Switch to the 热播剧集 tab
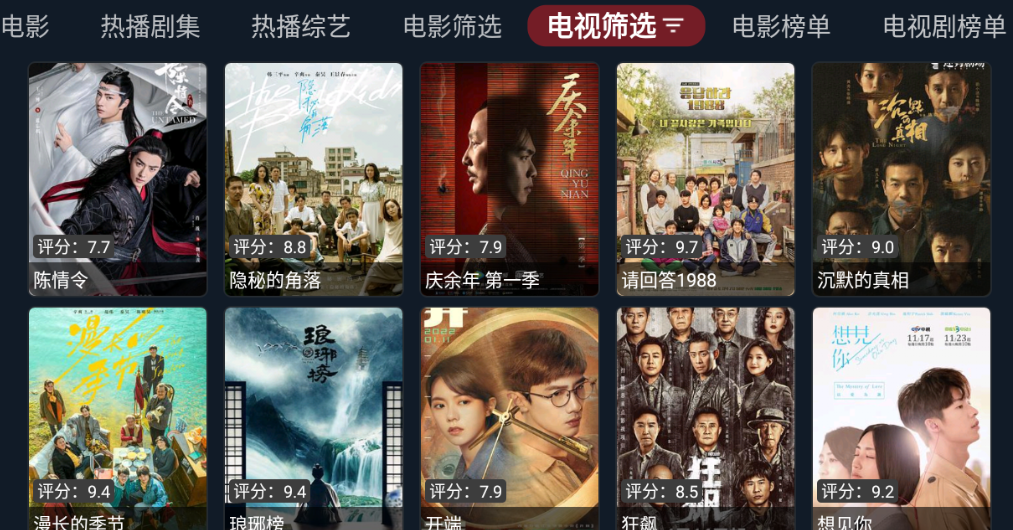The image size is (1013, 530). click(150, 27)
